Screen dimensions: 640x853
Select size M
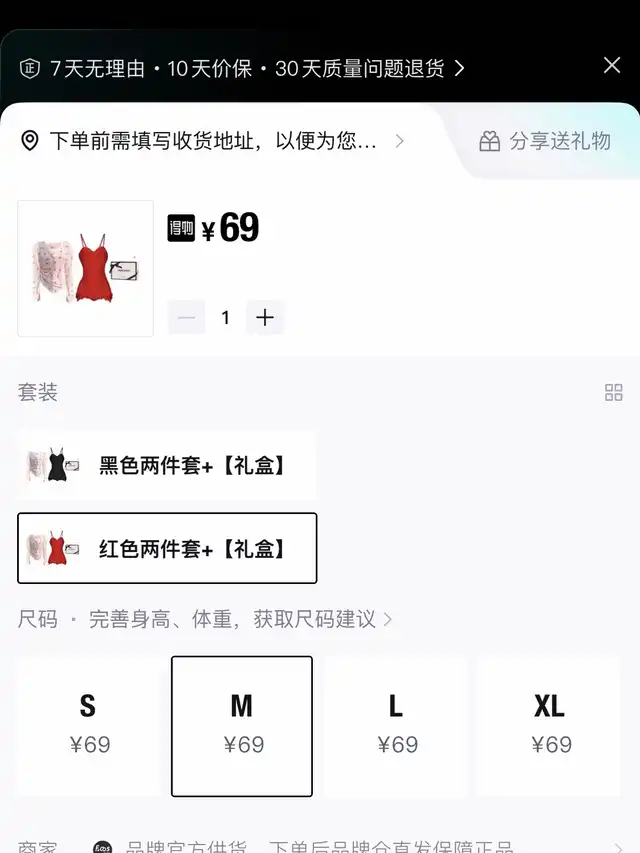point(242,725)
